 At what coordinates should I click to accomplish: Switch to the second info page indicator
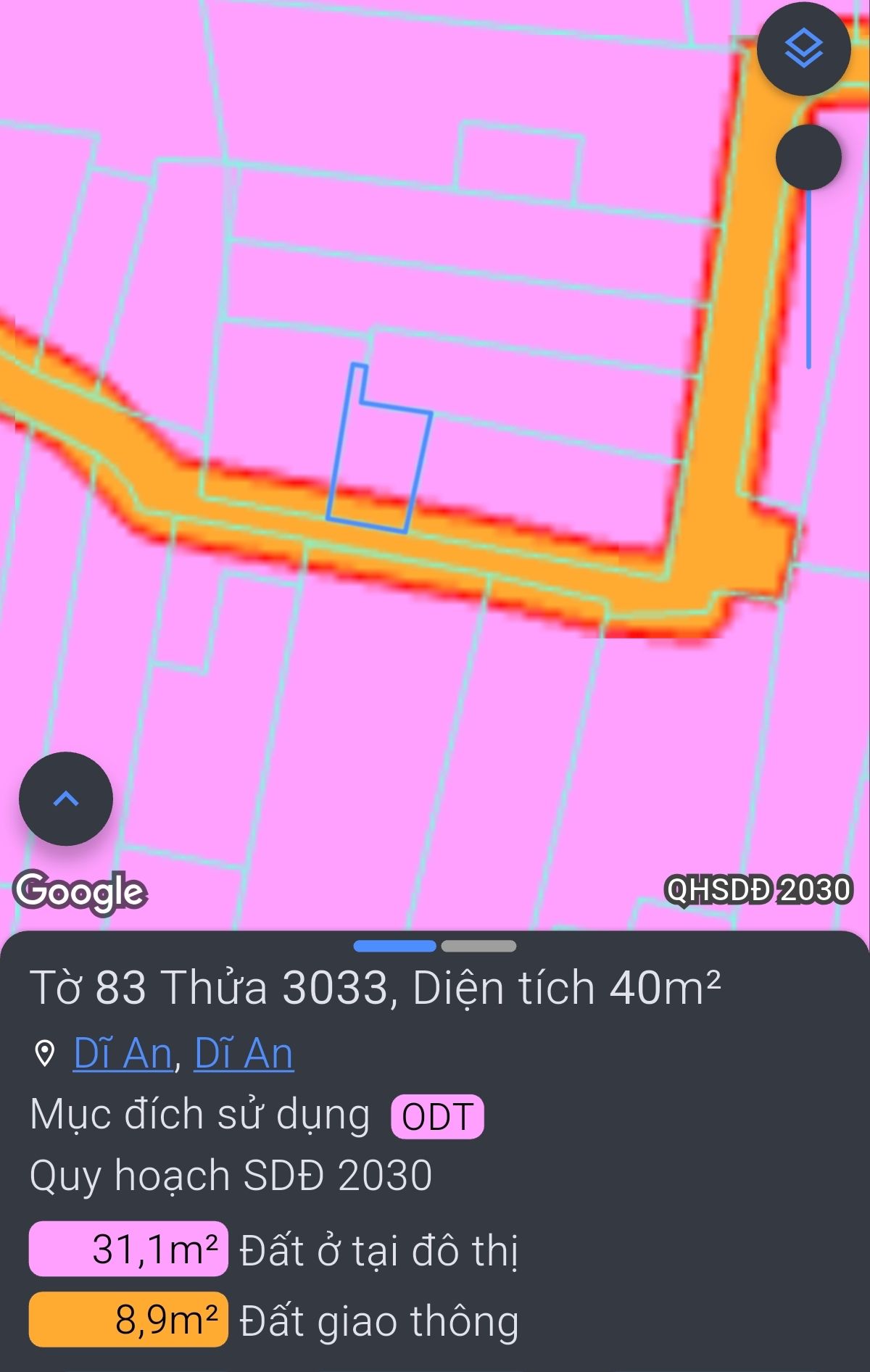(x=478, y=946)
